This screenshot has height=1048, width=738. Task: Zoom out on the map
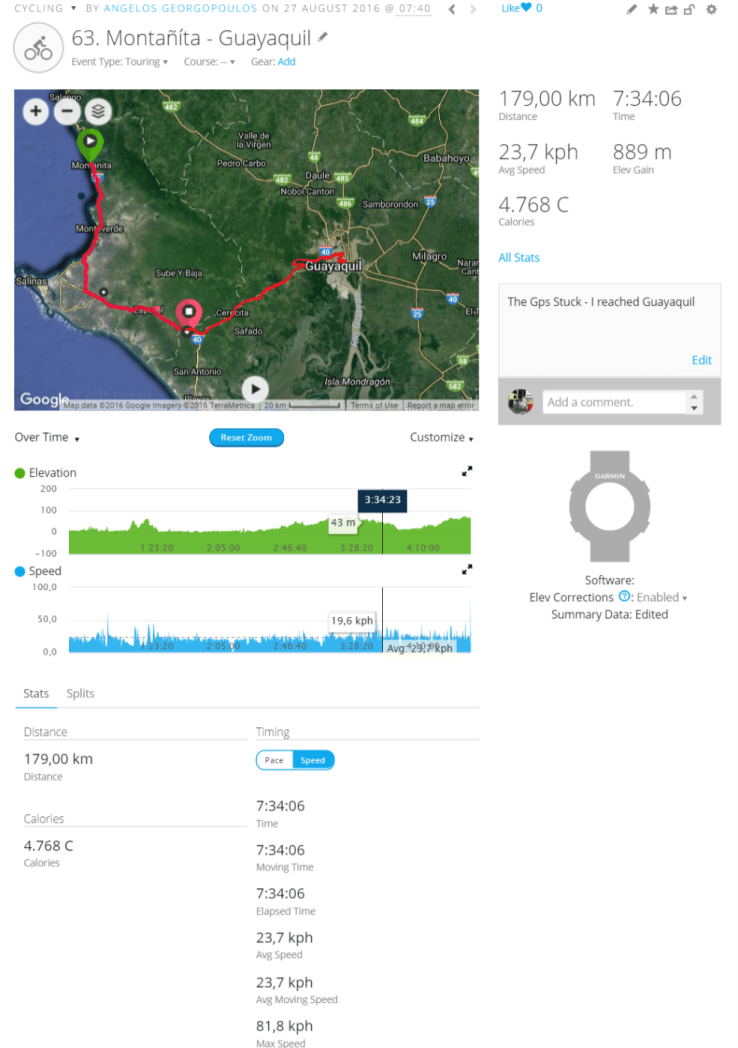tap(66, 111)
